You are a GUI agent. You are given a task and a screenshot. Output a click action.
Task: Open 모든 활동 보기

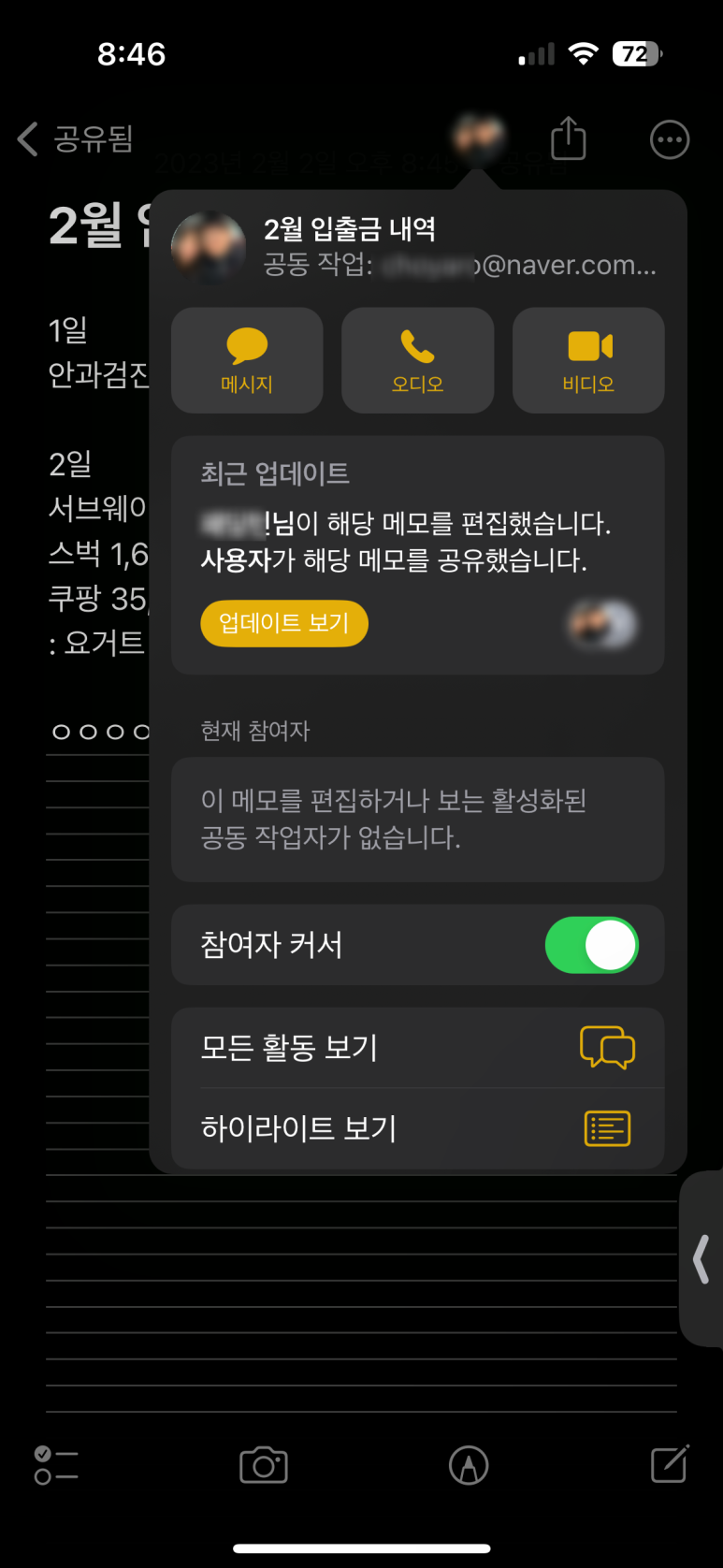pyautogui.click(x=417, y=1048)
